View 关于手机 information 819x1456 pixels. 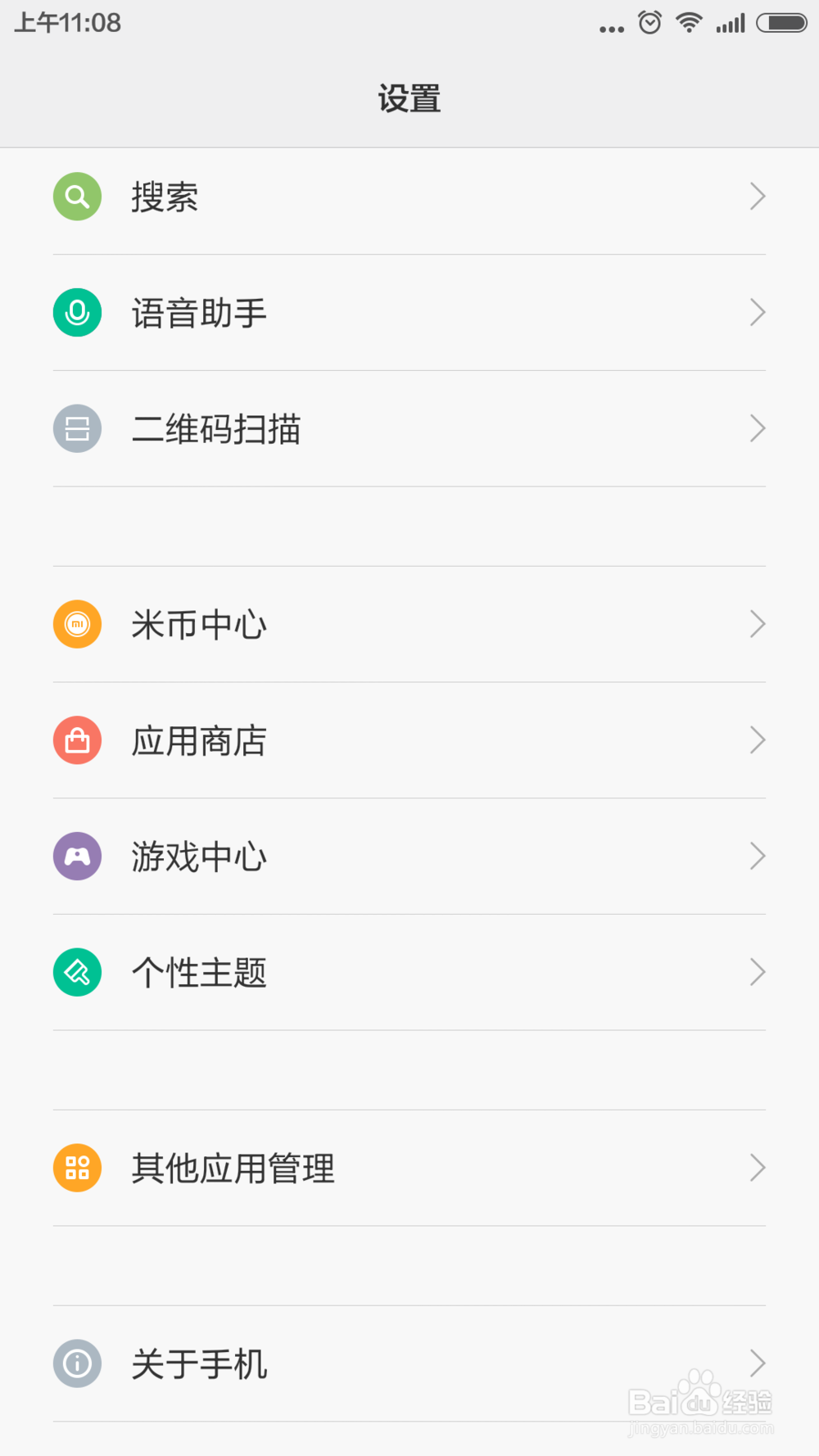(x=409, y=1363)
